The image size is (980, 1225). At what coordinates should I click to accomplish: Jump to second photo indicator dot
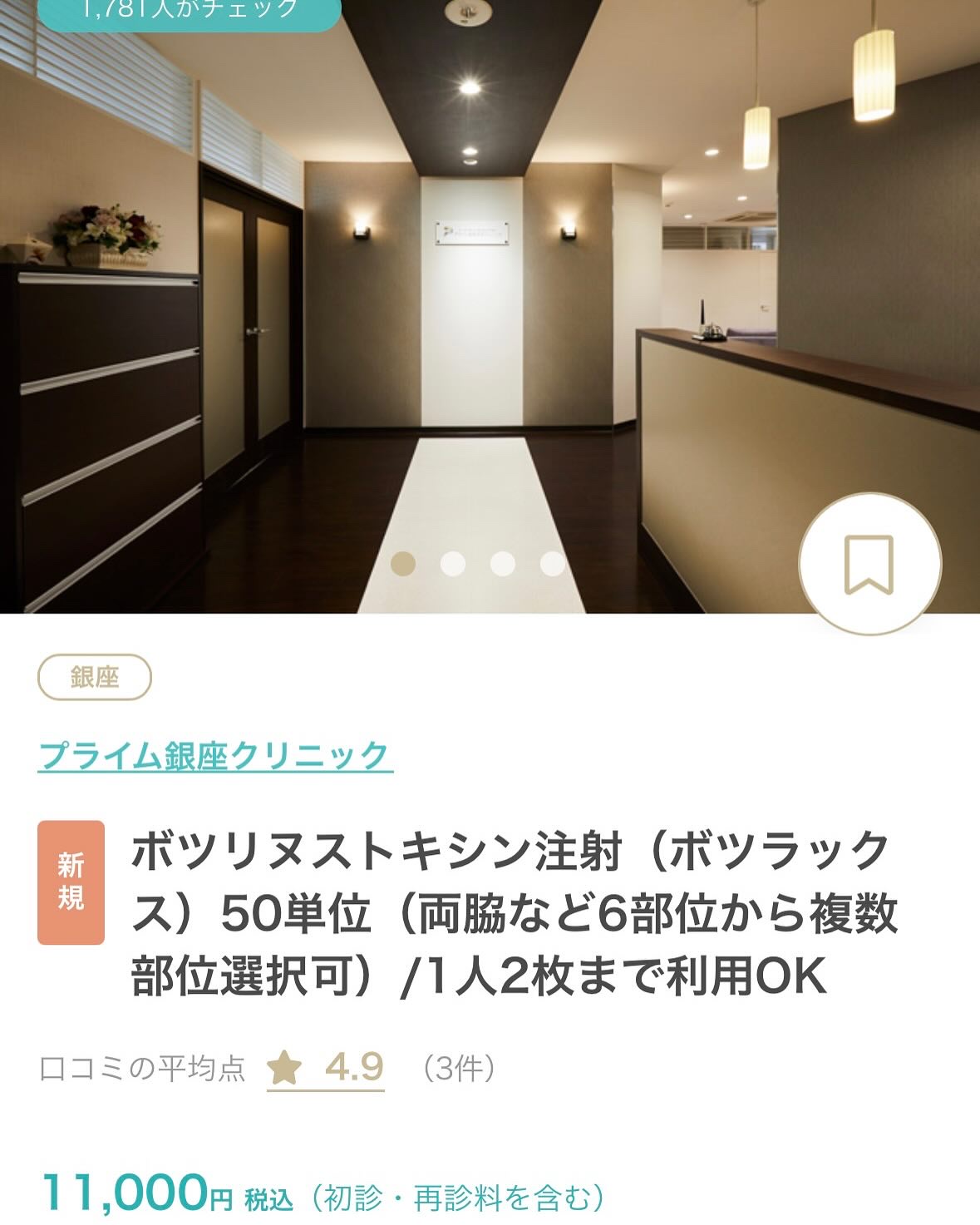click(453, 564)
